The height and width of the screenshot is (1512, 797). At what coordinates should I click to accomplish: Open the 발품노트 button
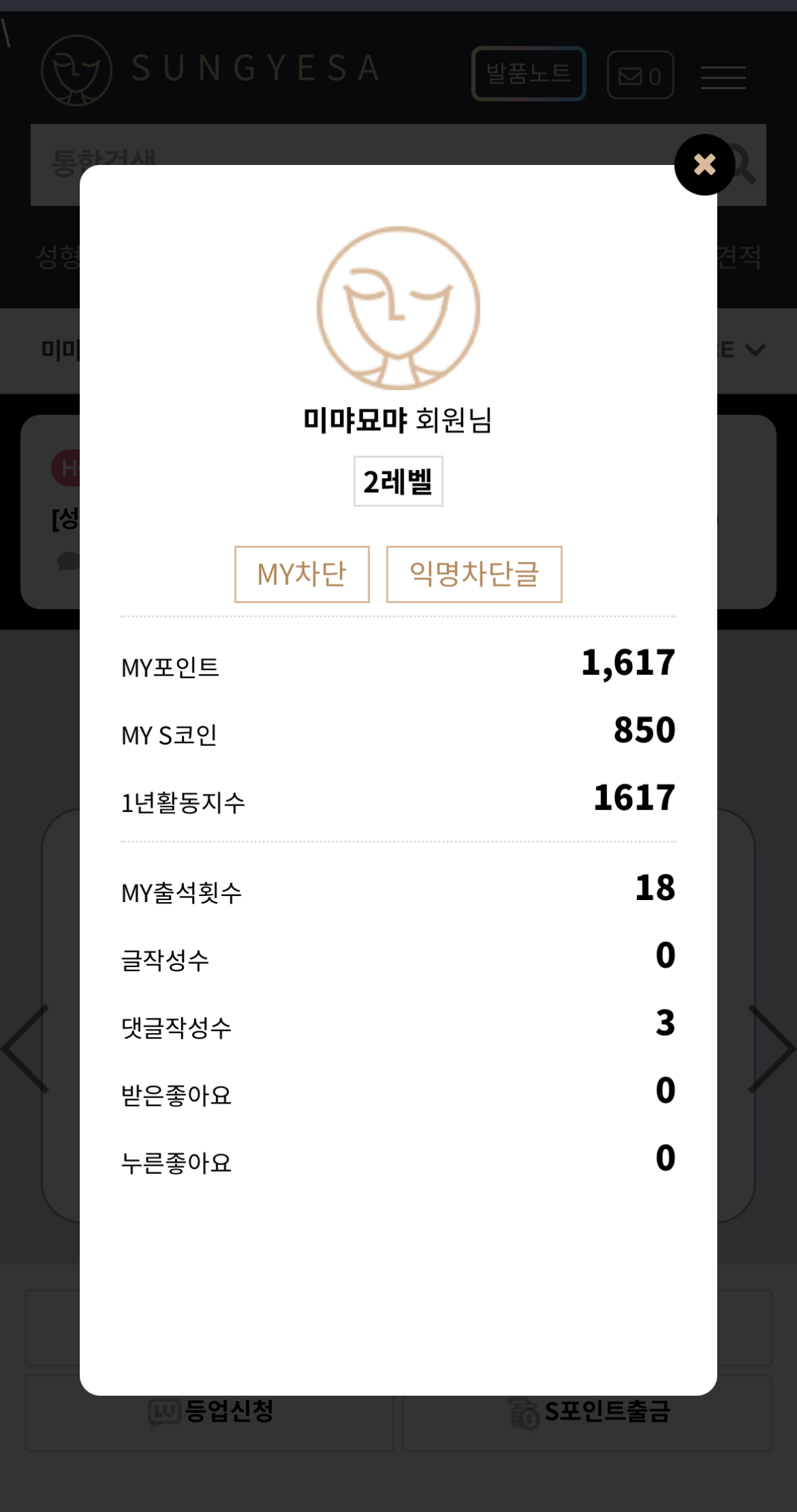pyautogui.click(x=529, y=74)
